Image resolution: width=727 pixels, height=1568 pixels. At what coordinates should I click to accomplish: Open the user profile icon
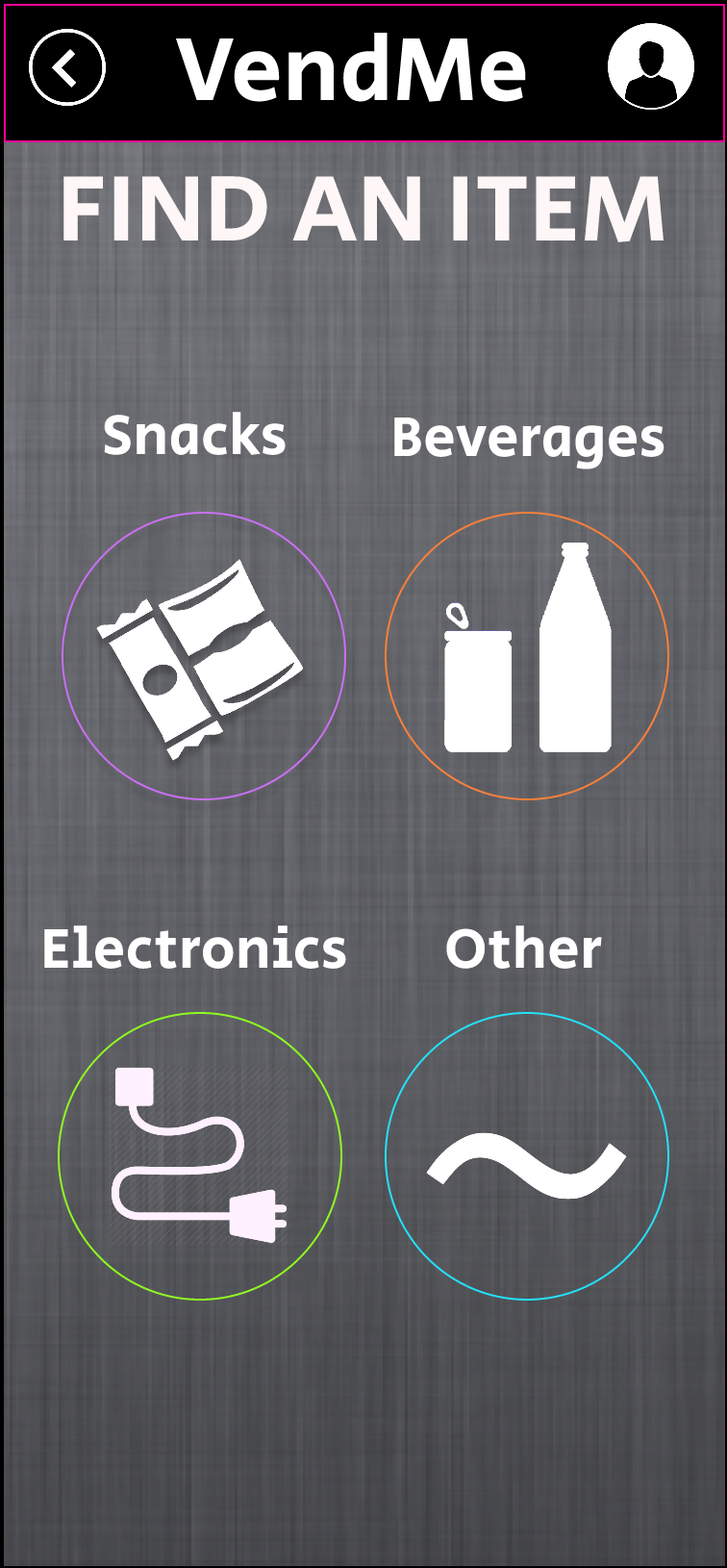pos(651,67)
